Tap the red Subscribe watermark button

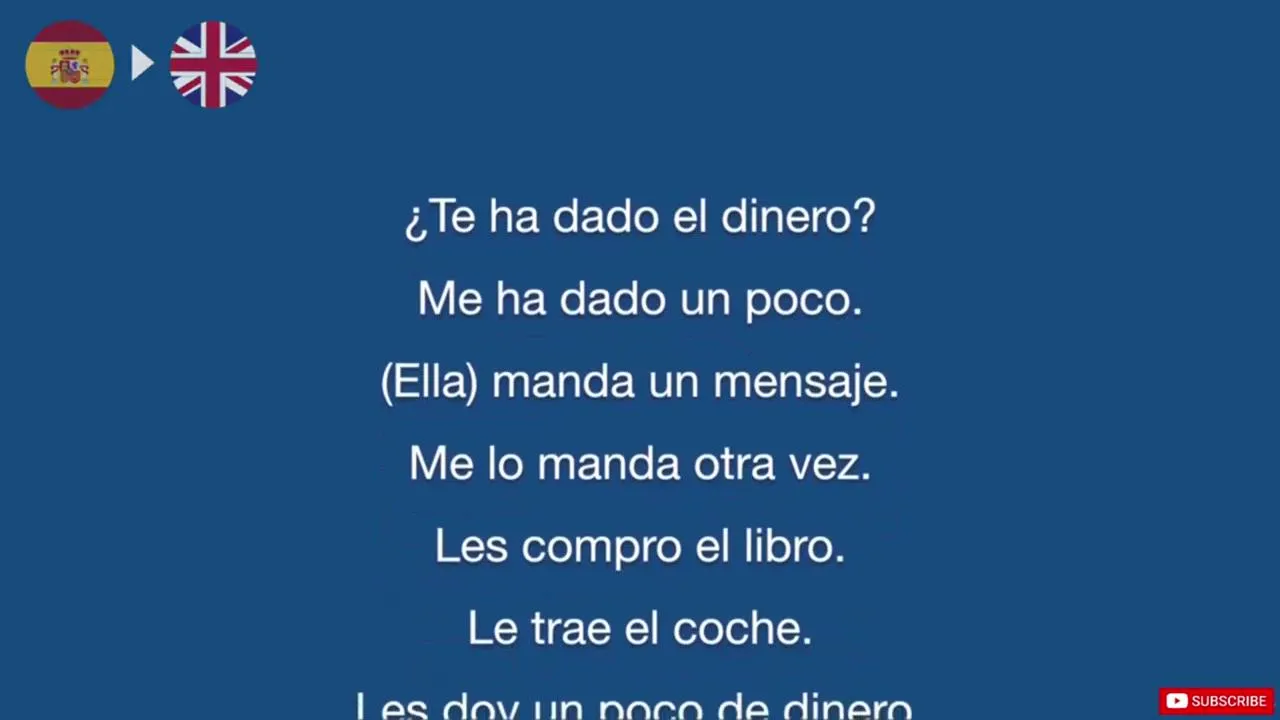tap(1216, 701)
